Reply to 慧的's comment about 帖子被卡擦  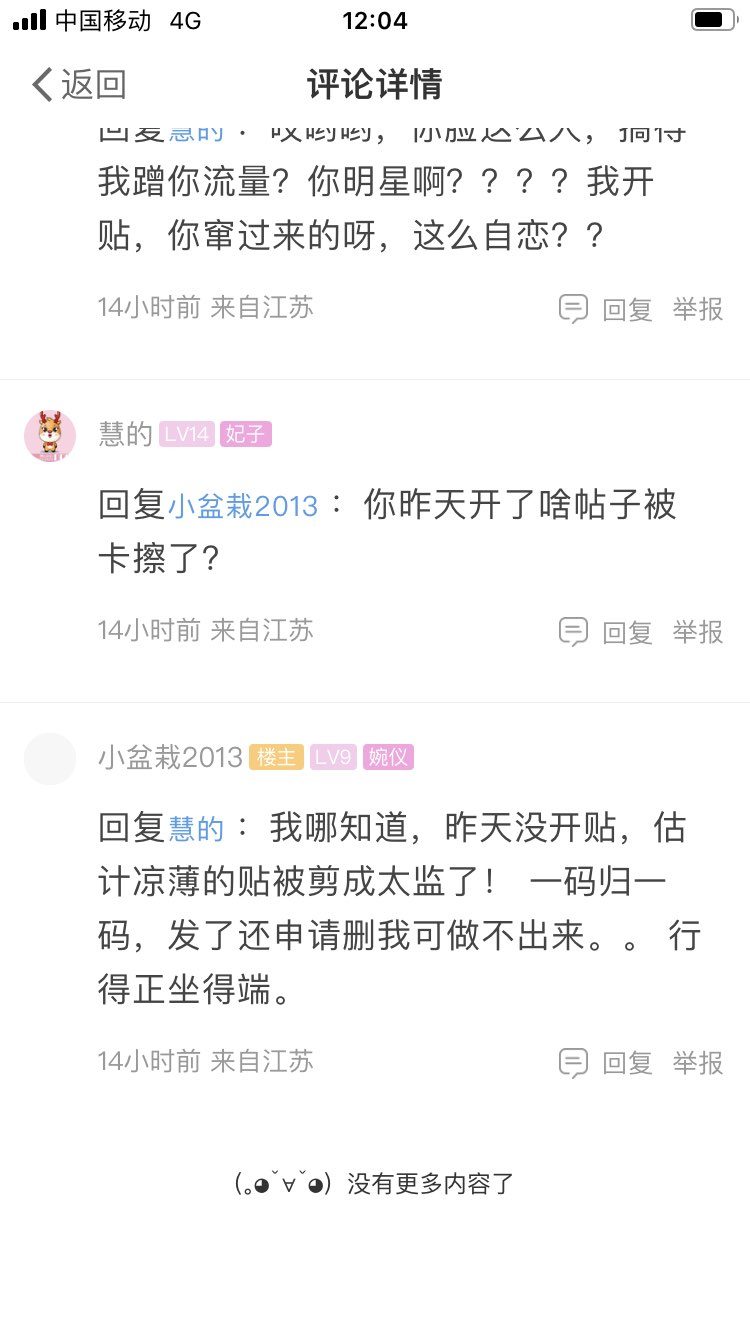[x=606, y=632]
